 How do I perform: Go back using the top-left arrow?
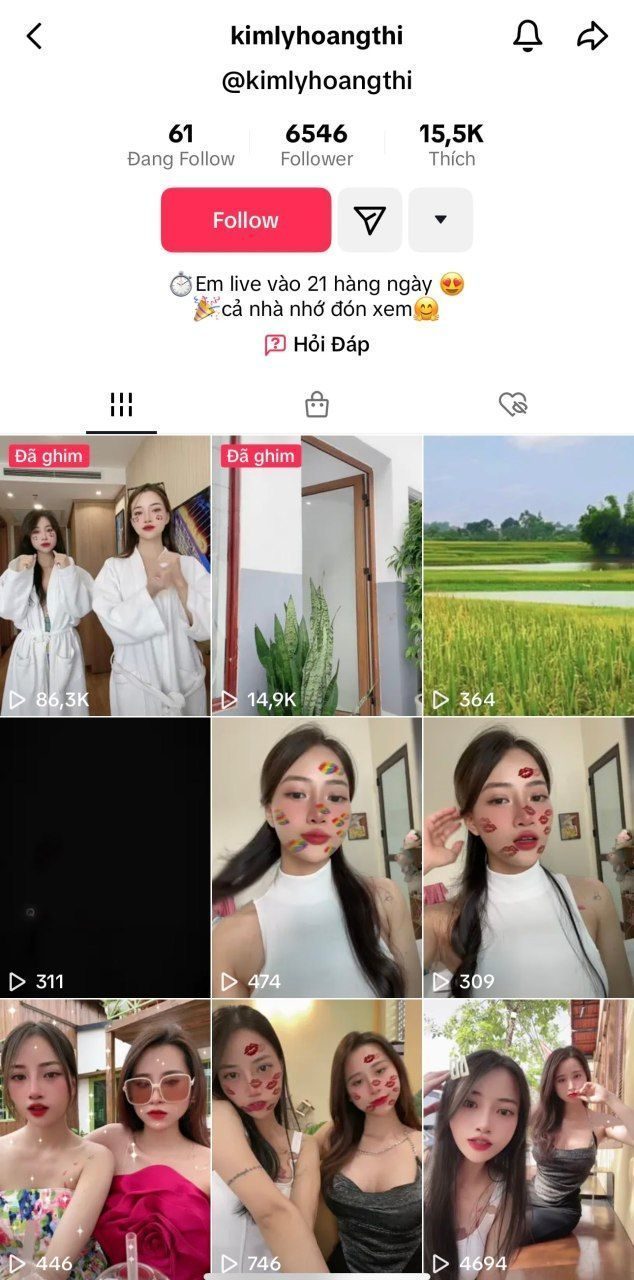click(x=34, y=37)
